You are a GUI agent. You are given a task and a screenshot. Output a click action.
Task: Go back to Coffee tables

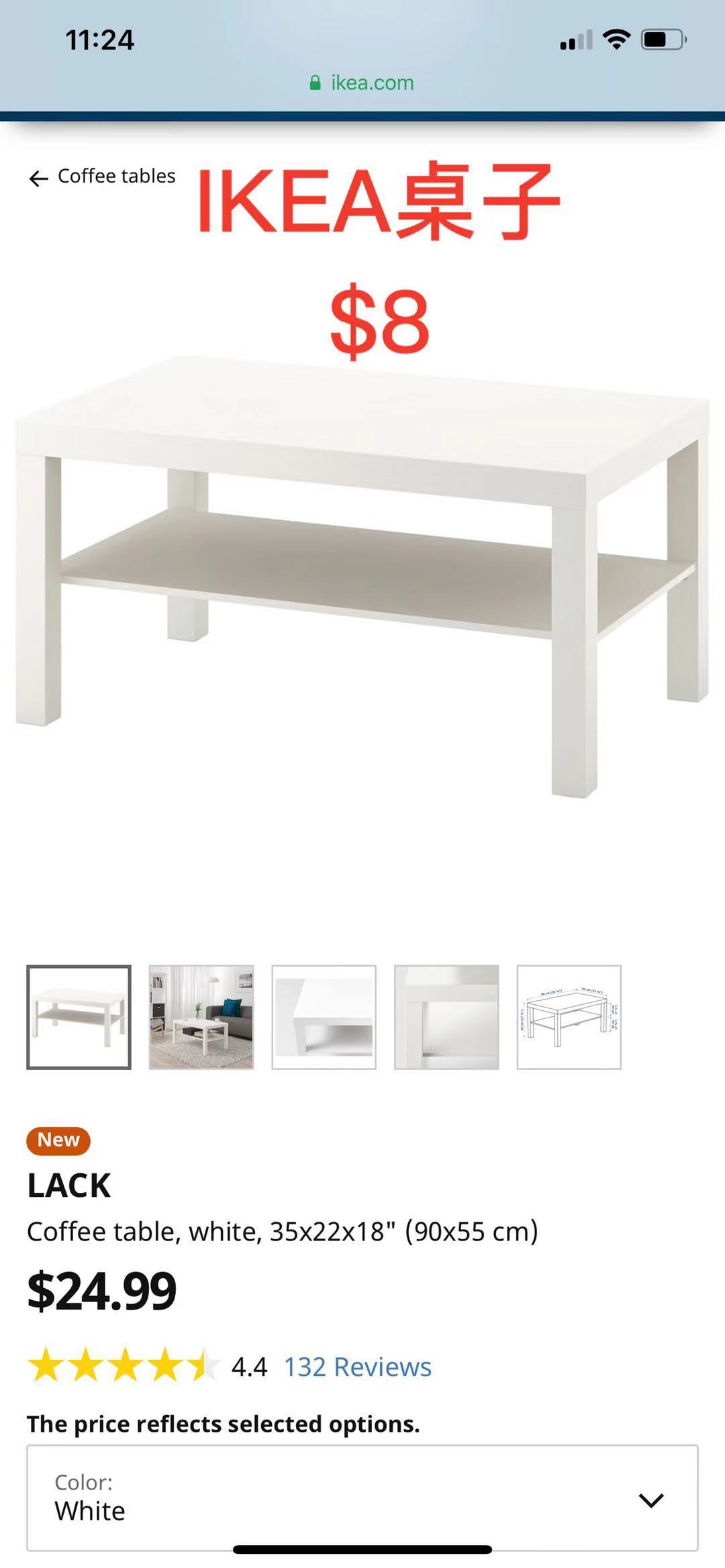102,177
